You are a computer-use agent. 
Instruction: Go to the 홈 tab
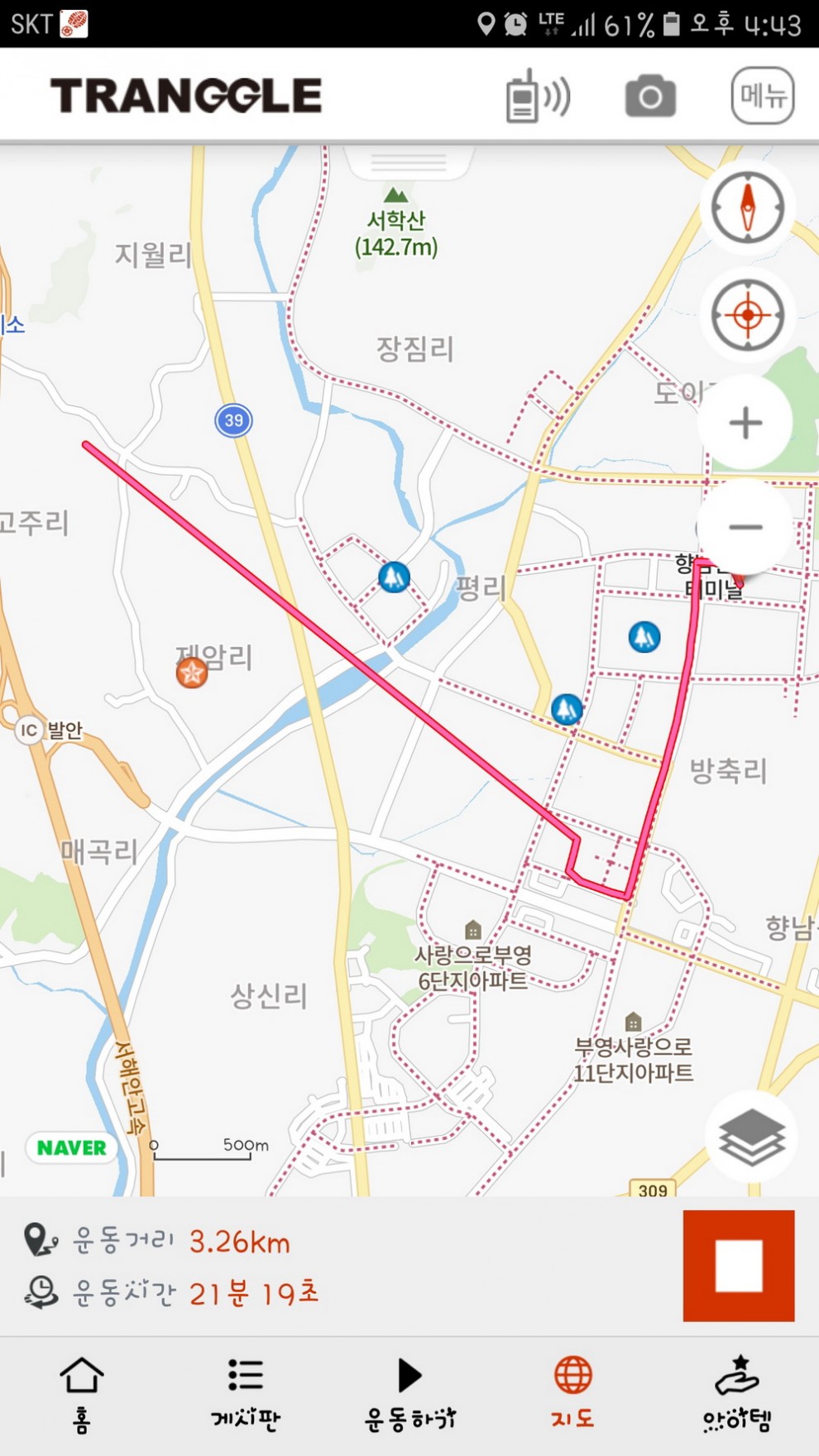click(x=81, y=1395)
